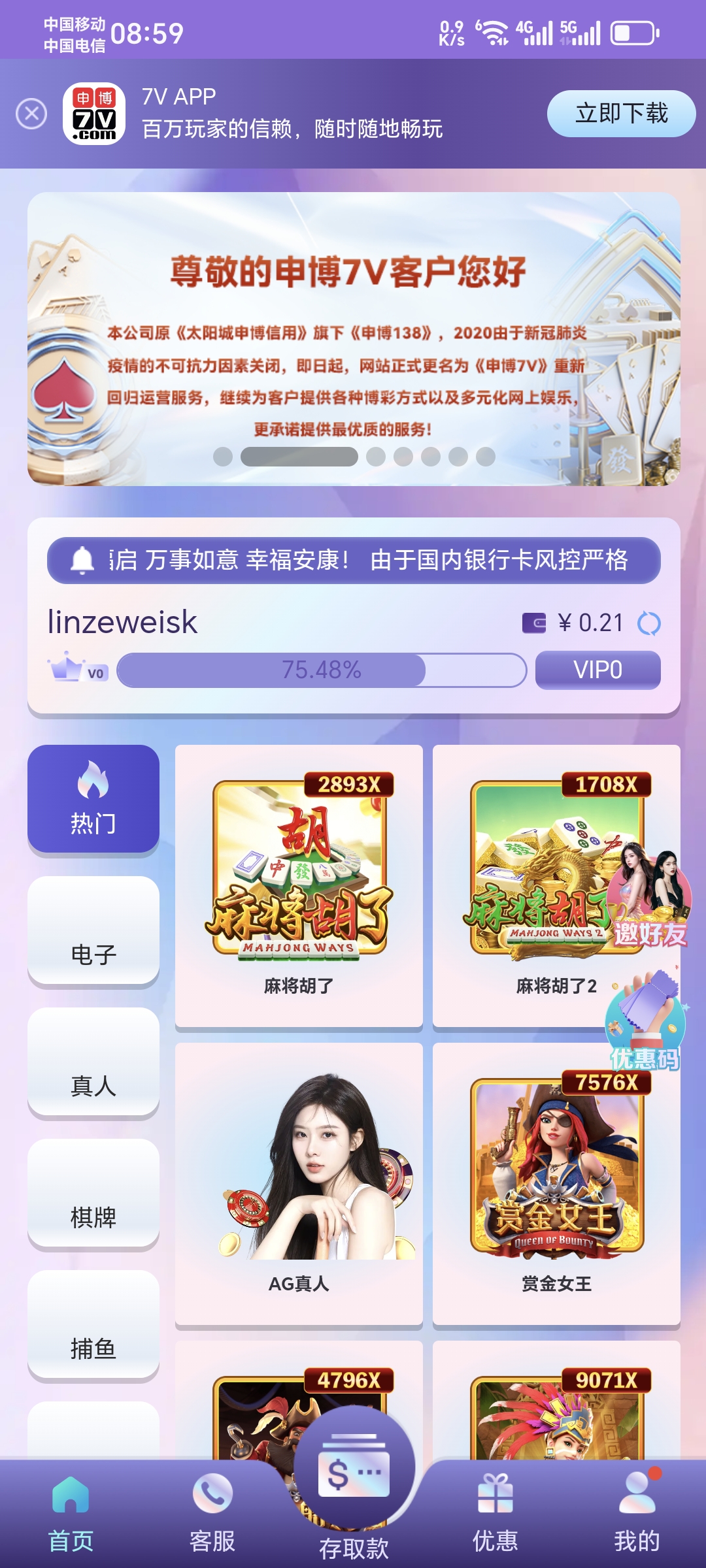Select the 真人 category
This screenshot has height=1568, width=706.
click(x=93, y=1062)
